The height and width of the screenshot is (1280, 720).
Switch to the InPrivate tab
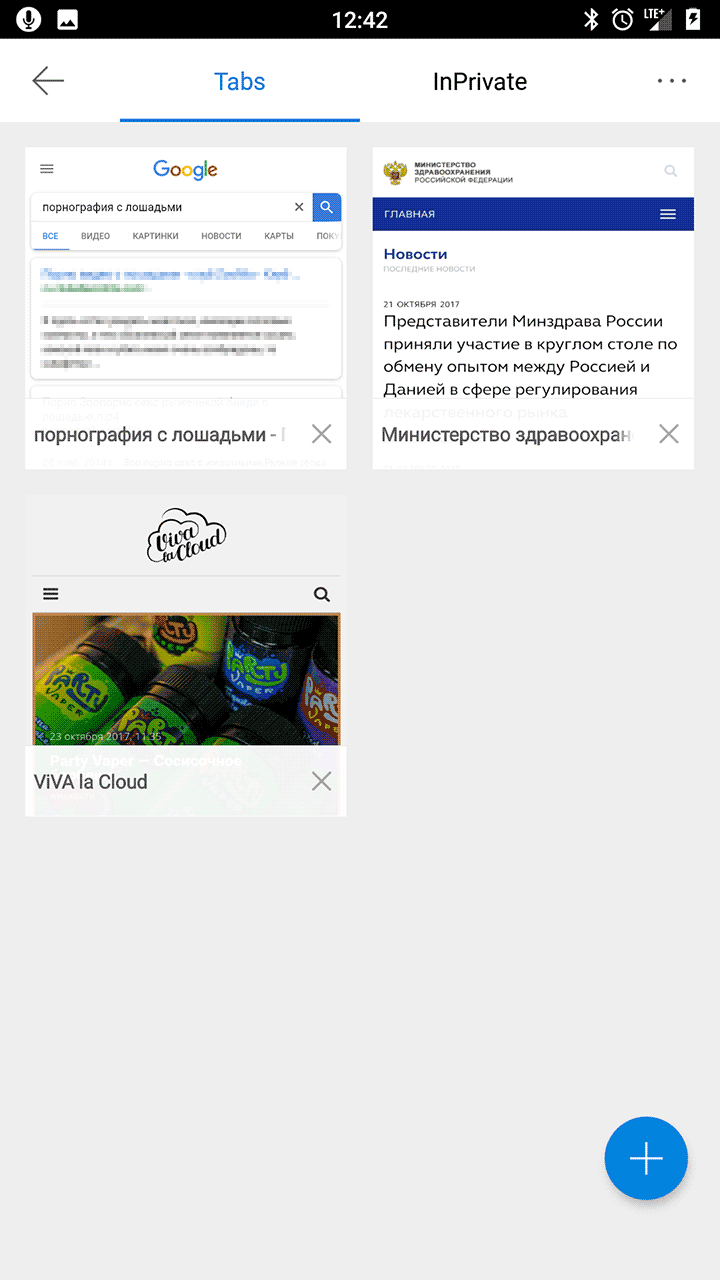[x=479, y=82]
